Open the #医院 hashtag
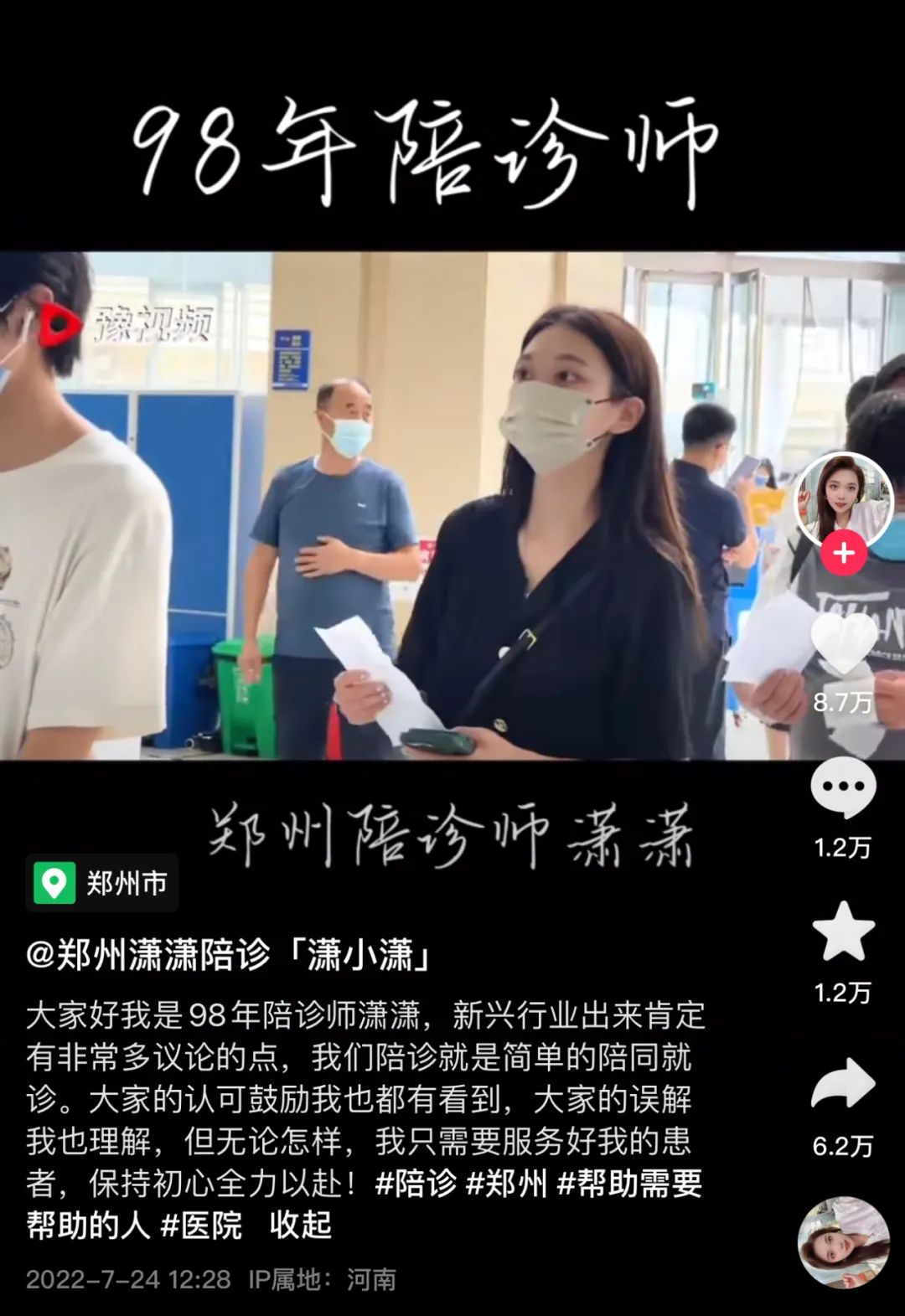This screenshot has width=905, height=1316. point(201,1226)
